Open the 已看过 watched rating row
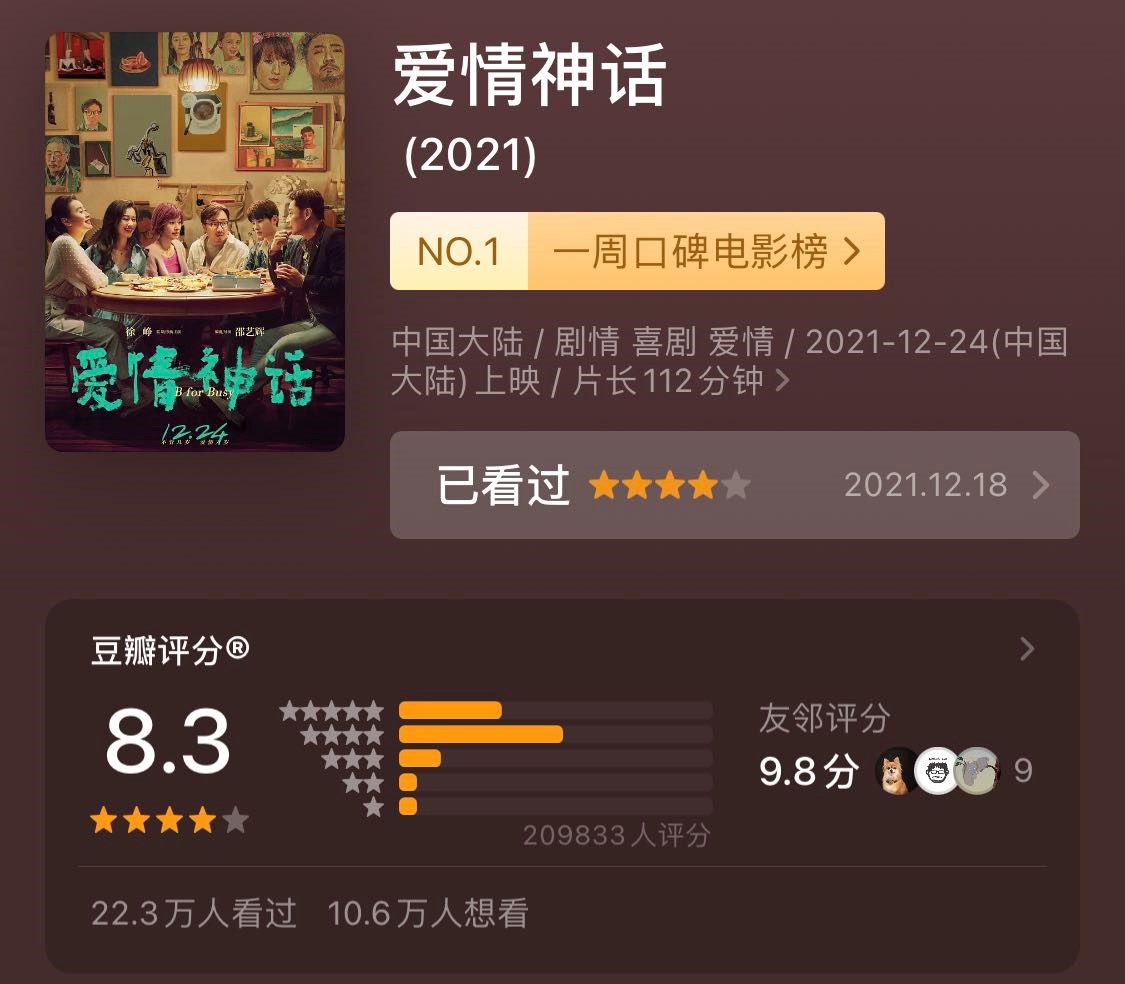 coord(734,485)
